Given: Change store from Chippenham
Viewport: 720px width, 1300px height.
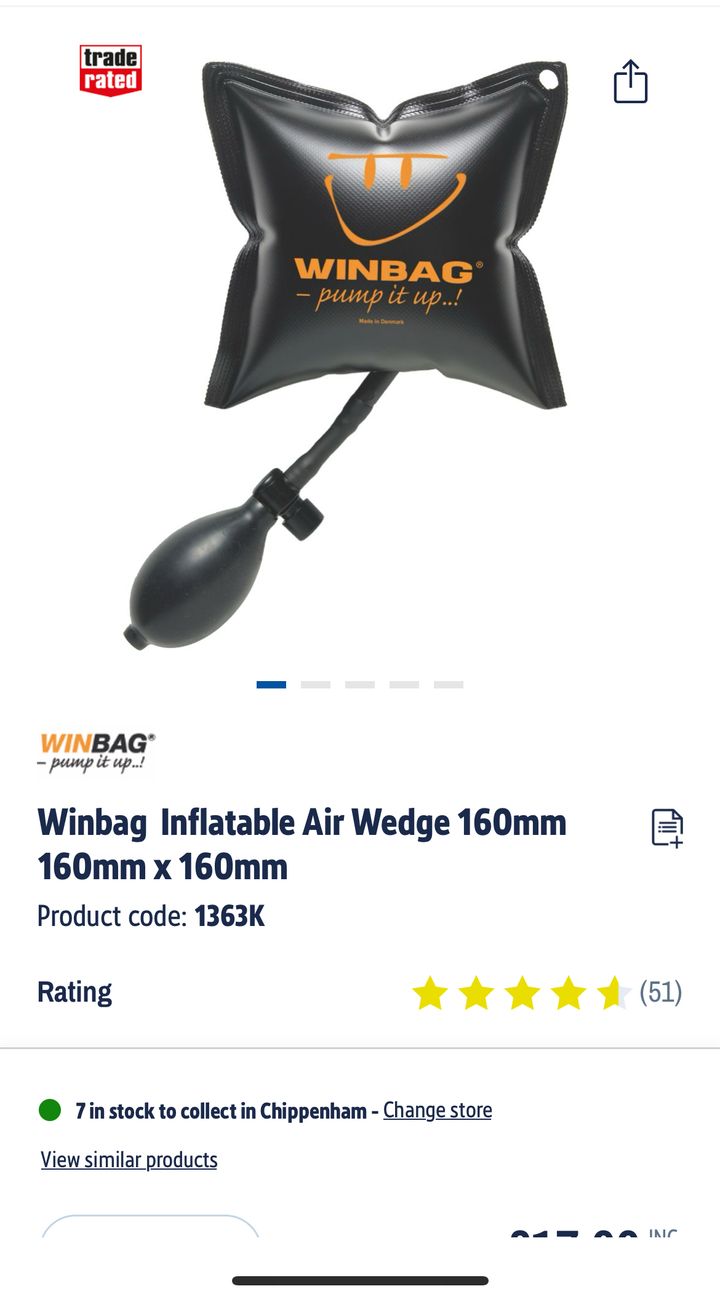Looking at the screenshot, I should 437,1110.
